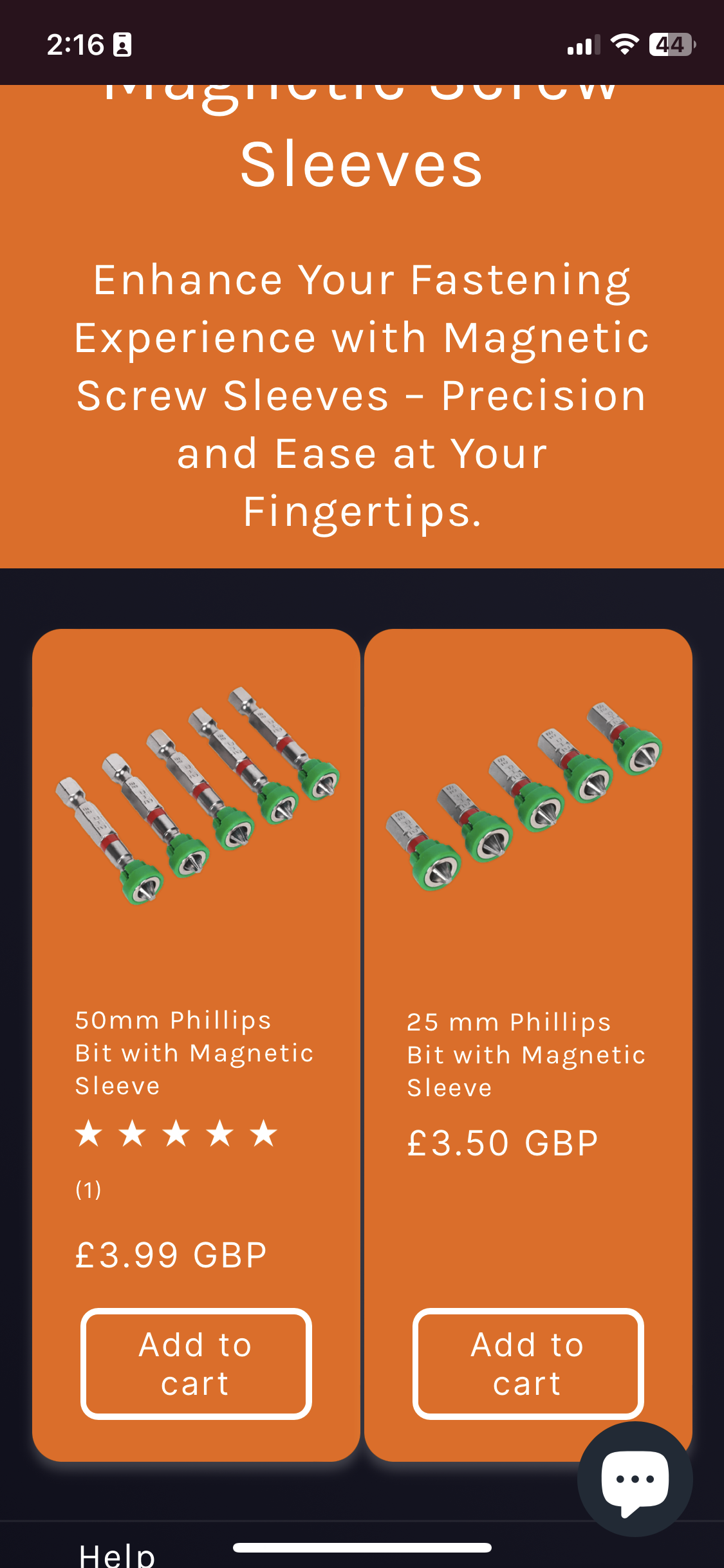Open the live chat bubble
The width and height of the screenshot is (724, 1568).
pos(635,1479)
